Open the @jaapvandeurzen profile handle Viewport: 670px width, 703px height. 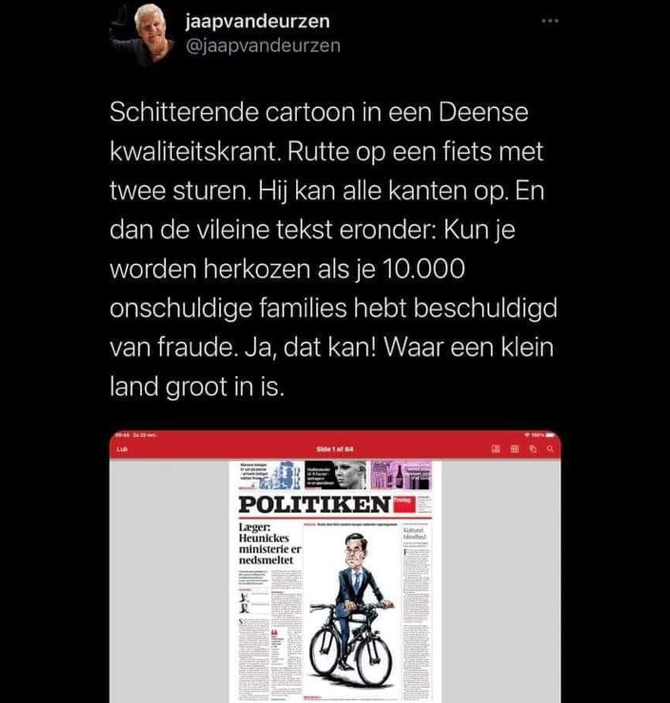tap(264, 45)
